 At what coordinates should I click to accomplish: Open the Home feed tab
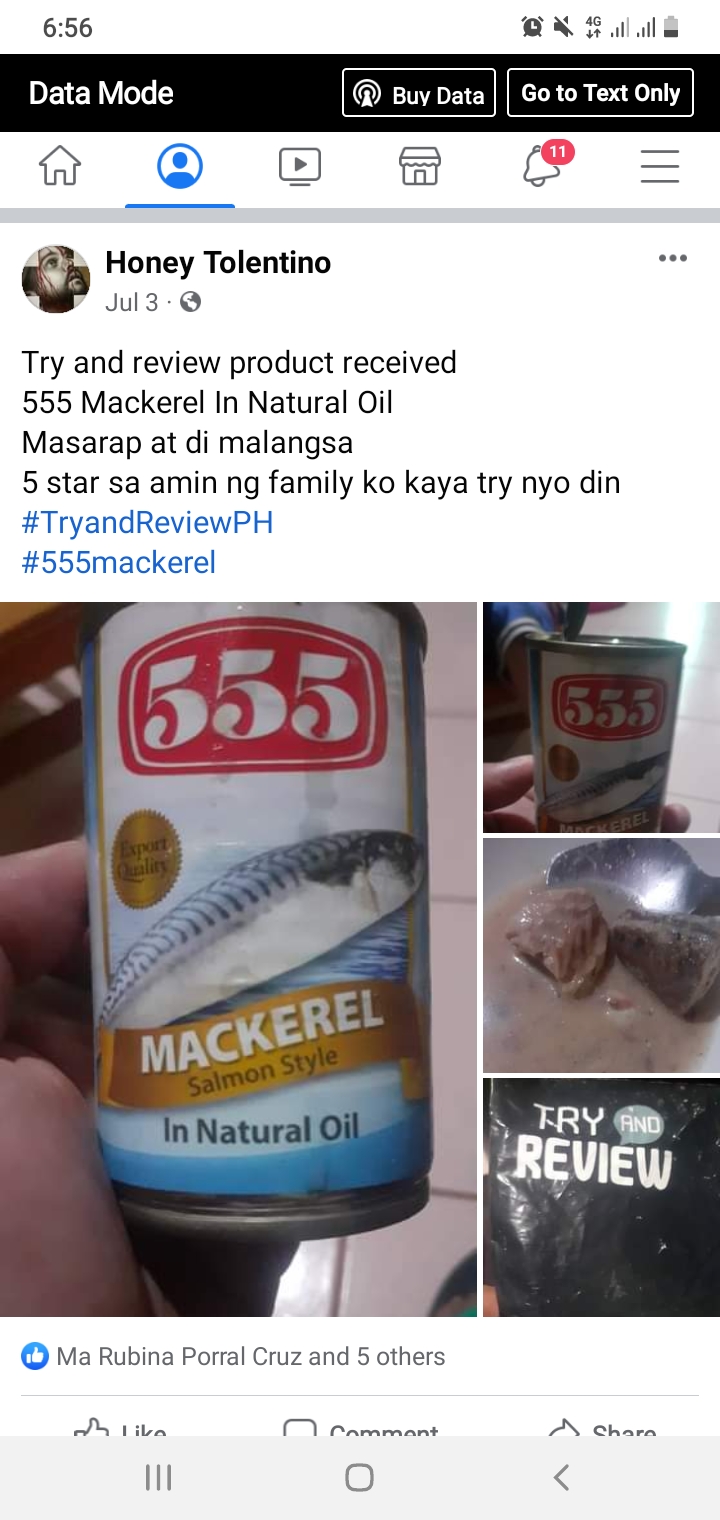[60, 167]
